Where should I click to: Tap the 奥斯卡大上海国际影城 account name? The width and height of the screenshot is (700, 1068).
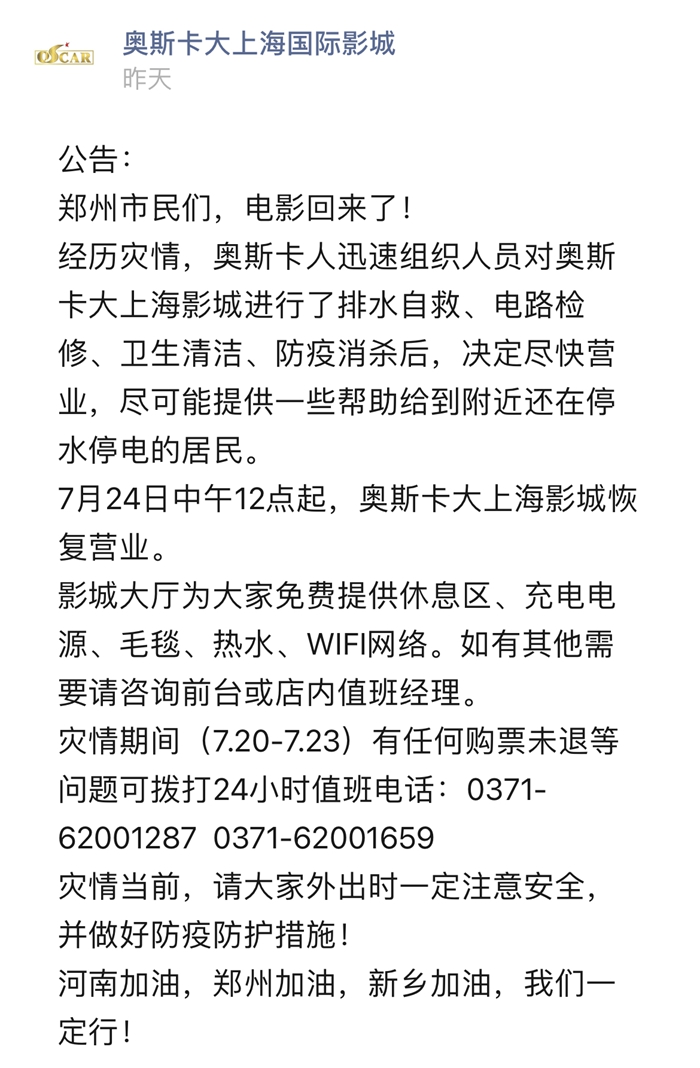[x=258, y=43]
